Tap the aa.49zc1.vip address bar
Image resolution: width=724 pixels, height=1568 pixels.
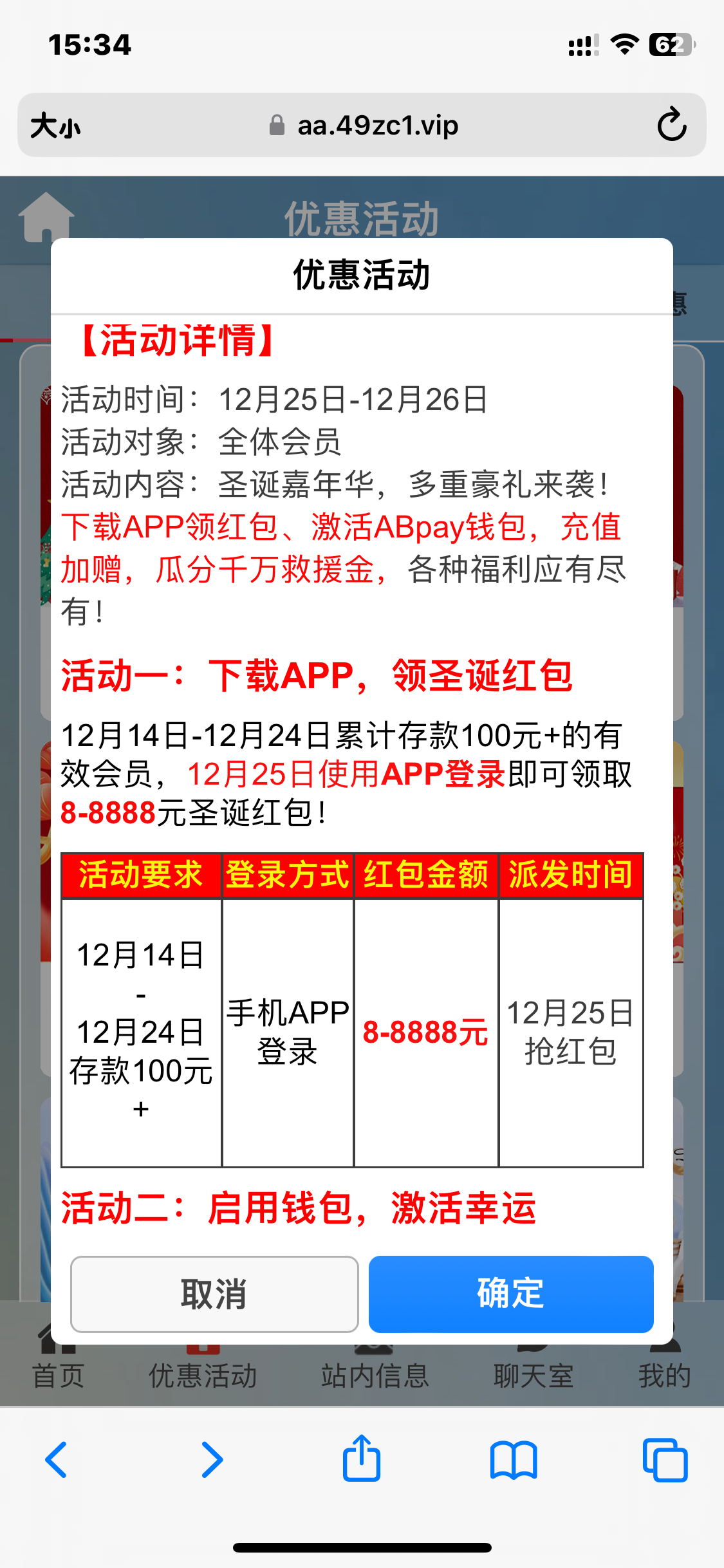(364, 126)
